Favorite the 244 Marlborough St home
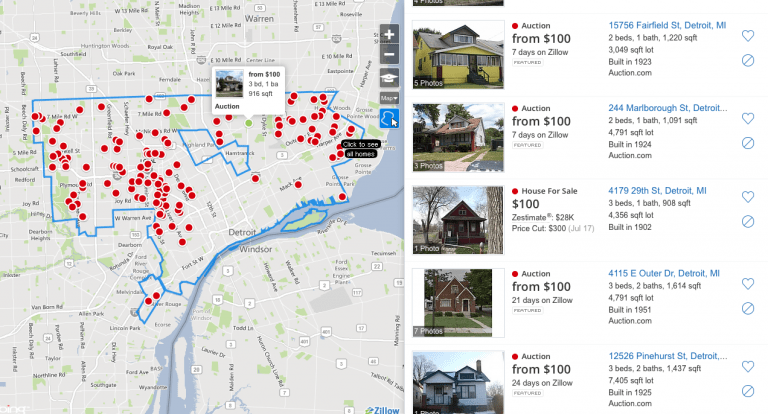This screenshot has width=768, height=414. (x=747, y=118)
